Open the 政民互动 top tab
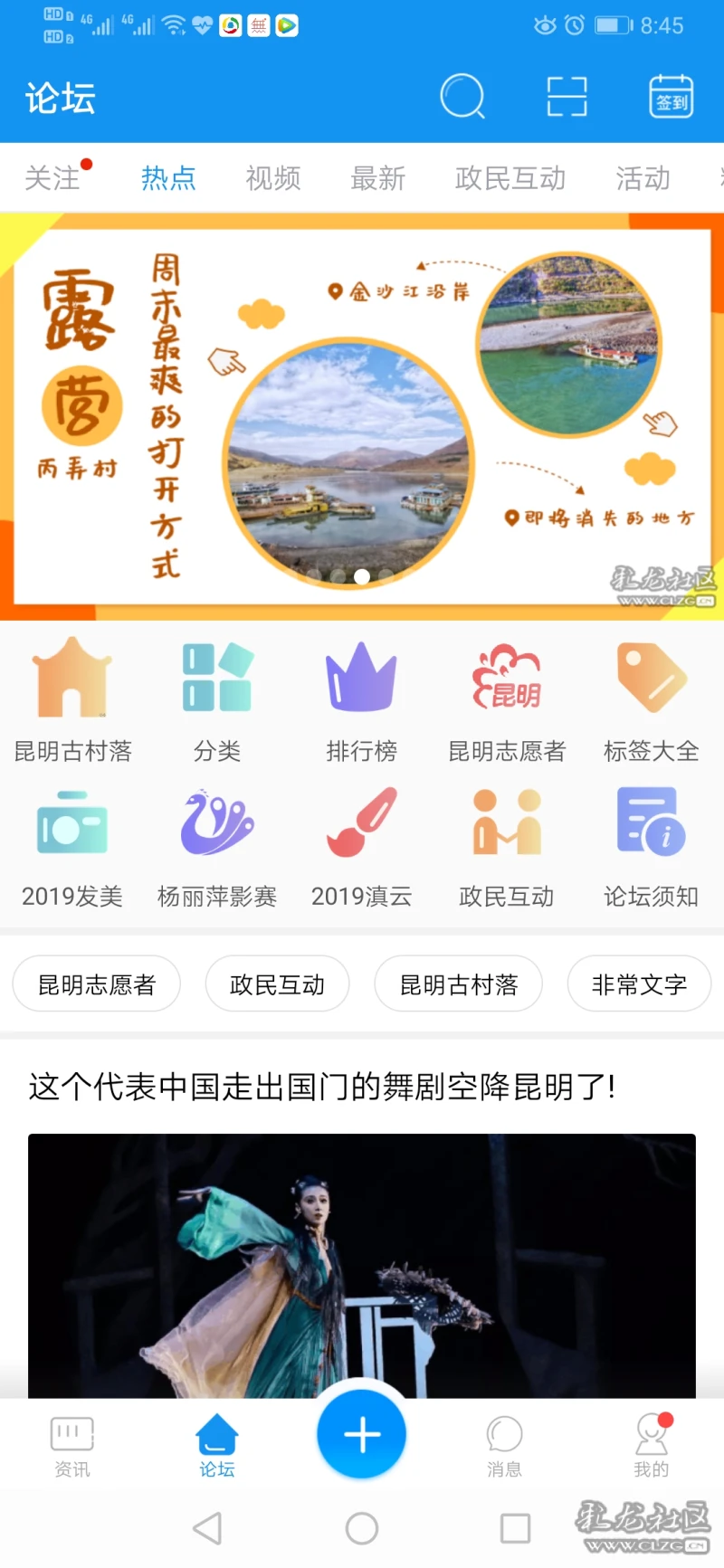724x1568 pixels. coord(510,178)
